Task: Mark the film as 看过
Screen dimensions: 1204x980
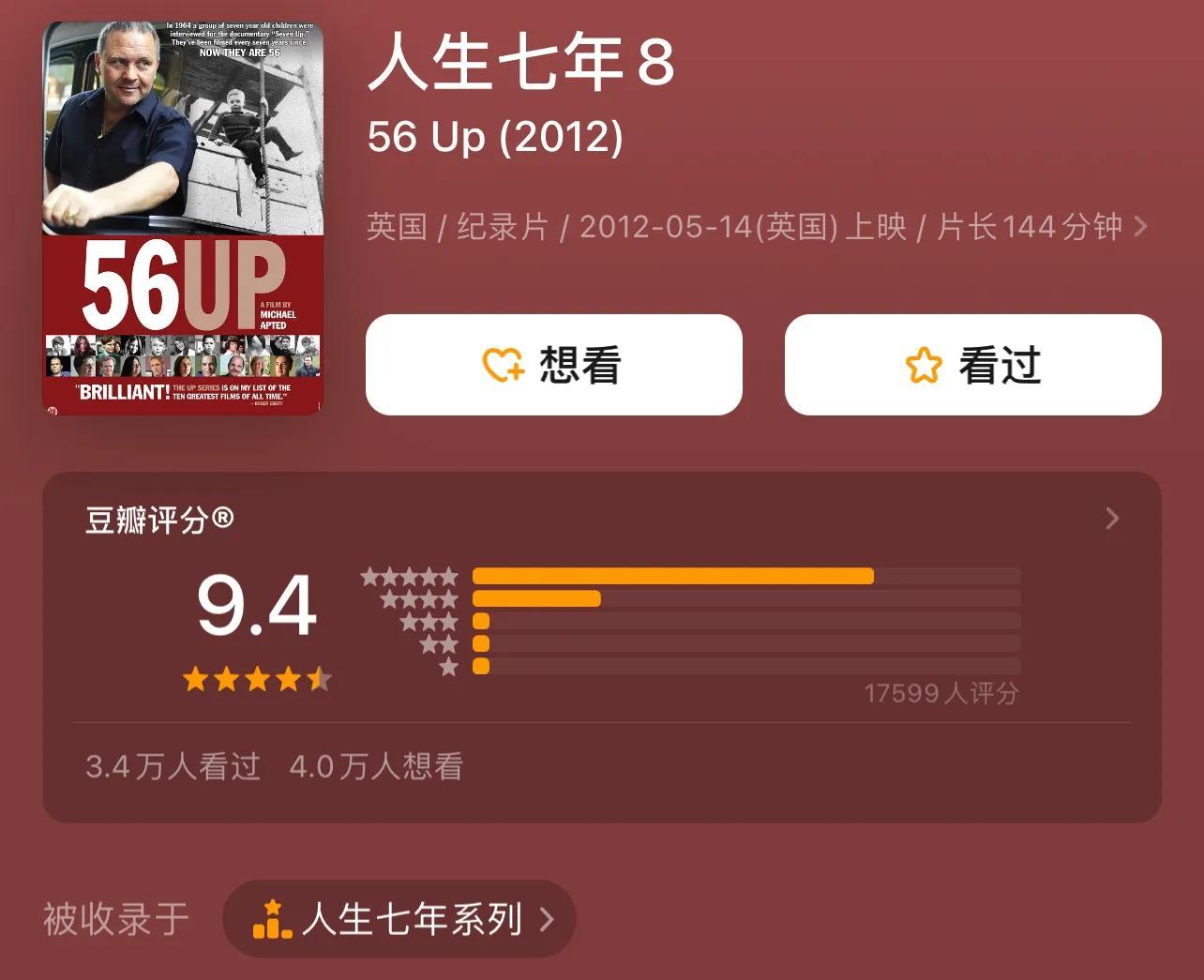Action: click(972, 365)
